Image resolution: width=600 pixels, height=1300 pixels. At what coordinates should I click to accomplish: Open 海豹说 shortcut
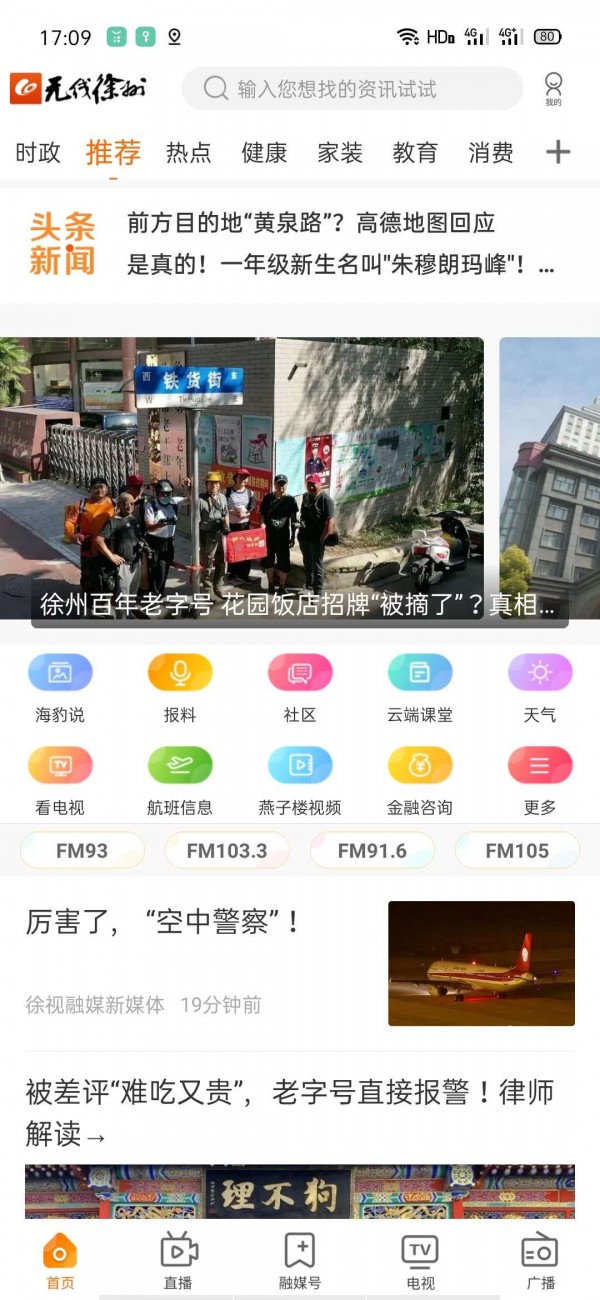[x=60, y=685]
